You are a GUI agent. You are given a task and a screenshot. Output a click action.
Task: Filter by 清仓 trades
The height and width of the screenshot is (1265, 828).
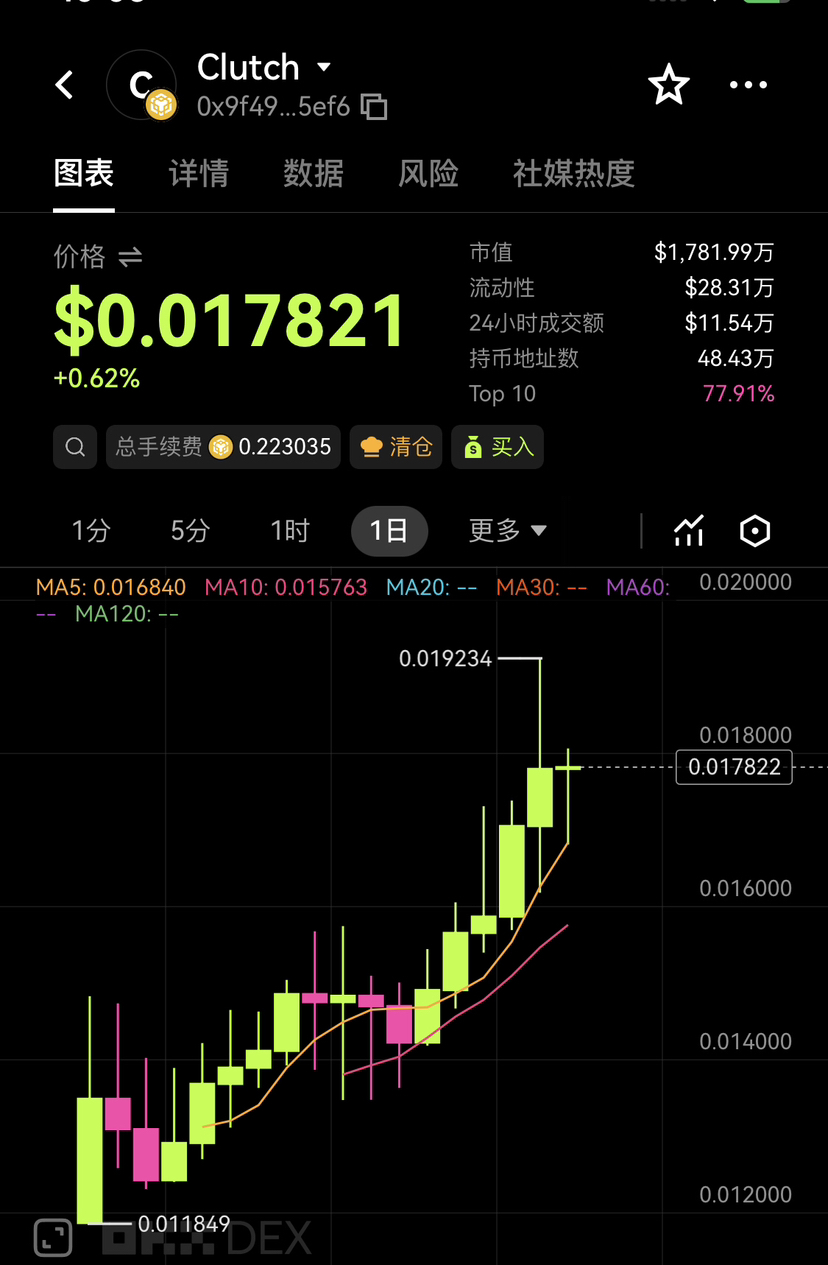tap(396, 447)
